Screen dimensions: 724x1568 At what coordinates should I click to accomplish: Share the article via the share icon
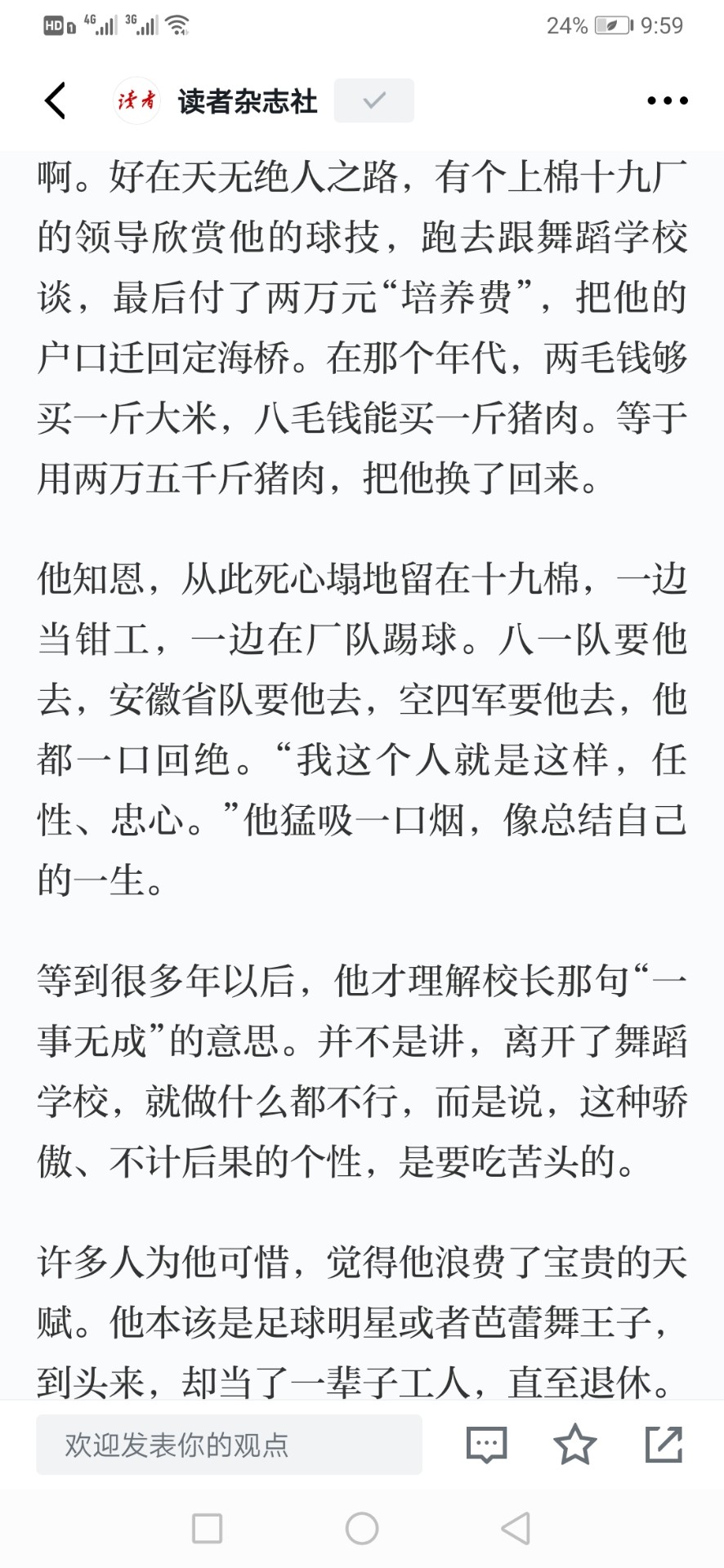[664, 1444]
